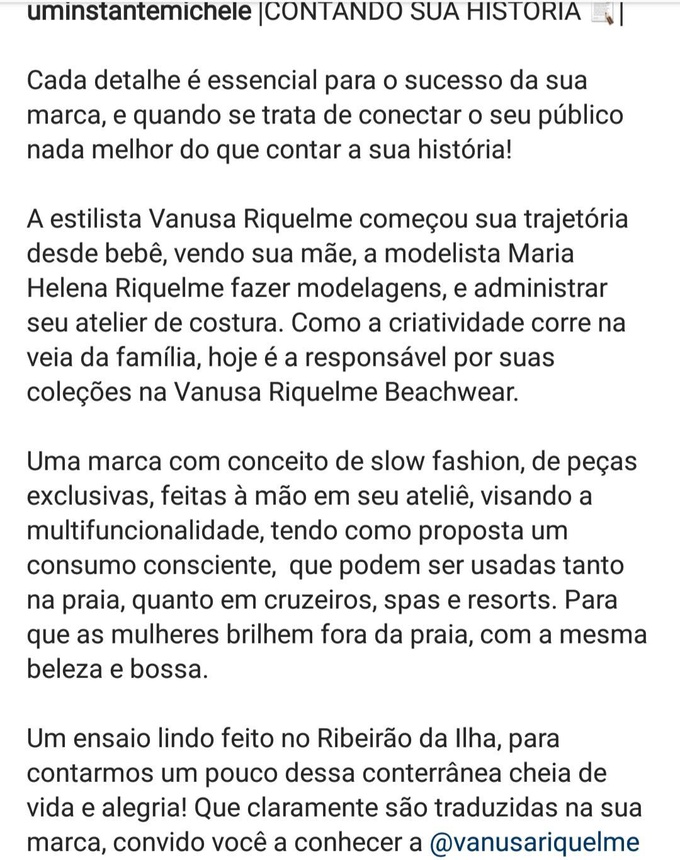Open the uminstantemichele profile

(x=136, y=13)
